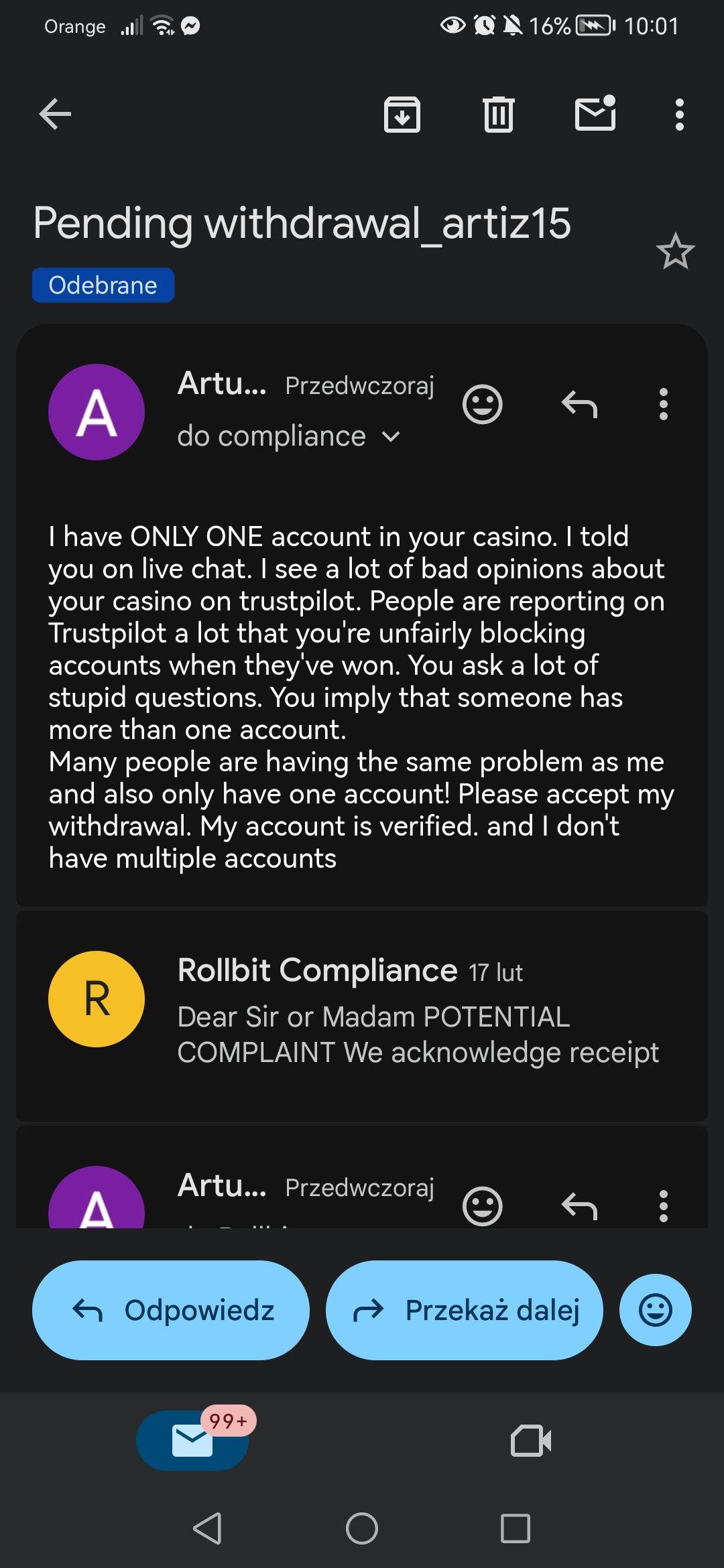Delete this email conversation
The height and width of the screenshot is (1568, 724).
click(x=498, y=115)
